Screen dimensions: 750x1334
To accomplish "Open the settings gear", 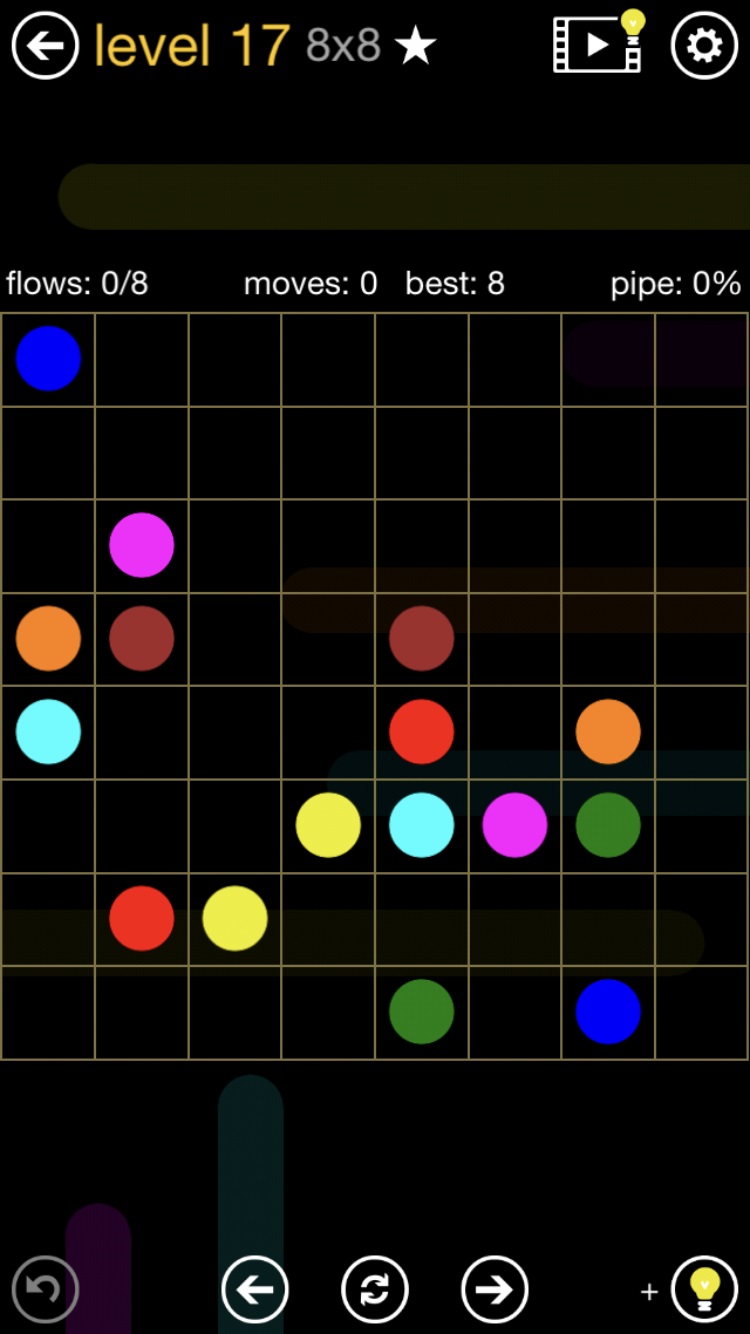I will click(x=704, y=45).
